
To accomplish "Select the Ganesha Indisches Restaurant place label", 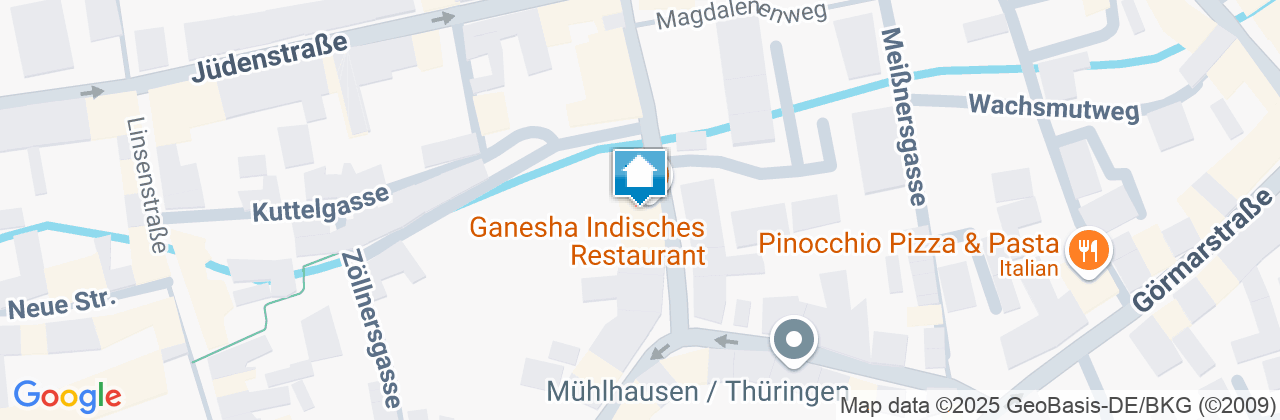I will coord(588,242).
